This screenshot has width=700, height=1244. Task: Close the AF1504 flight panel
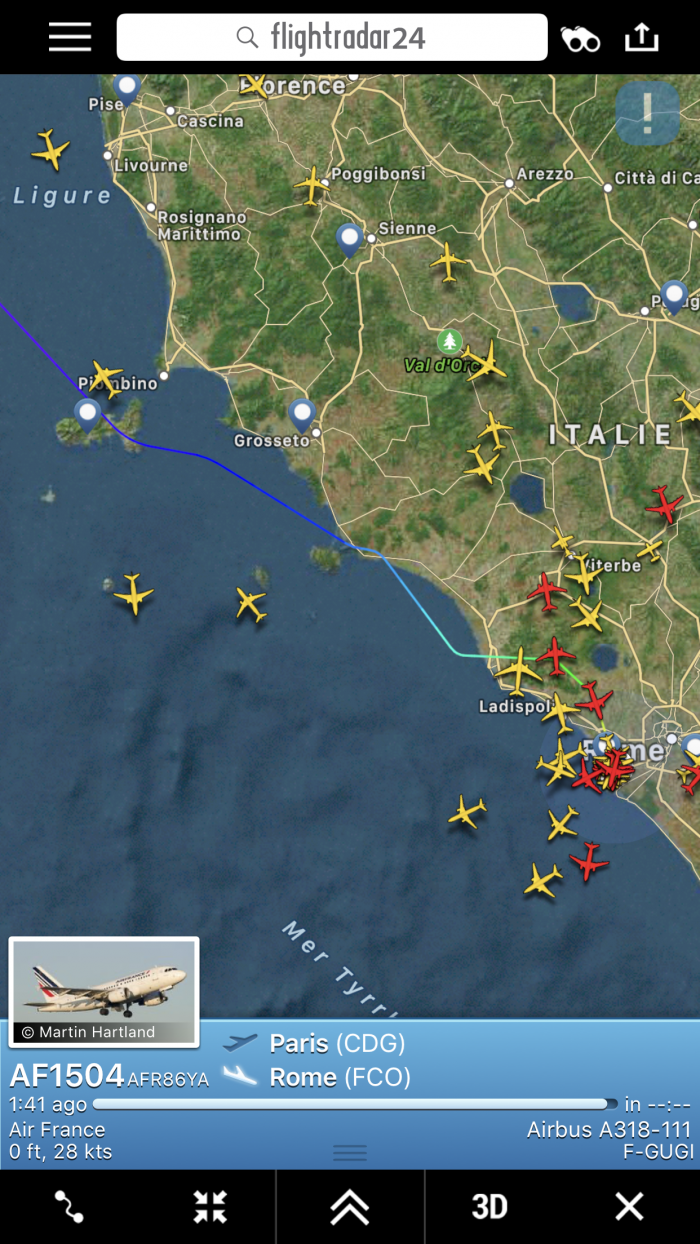tap(629, 1206)
